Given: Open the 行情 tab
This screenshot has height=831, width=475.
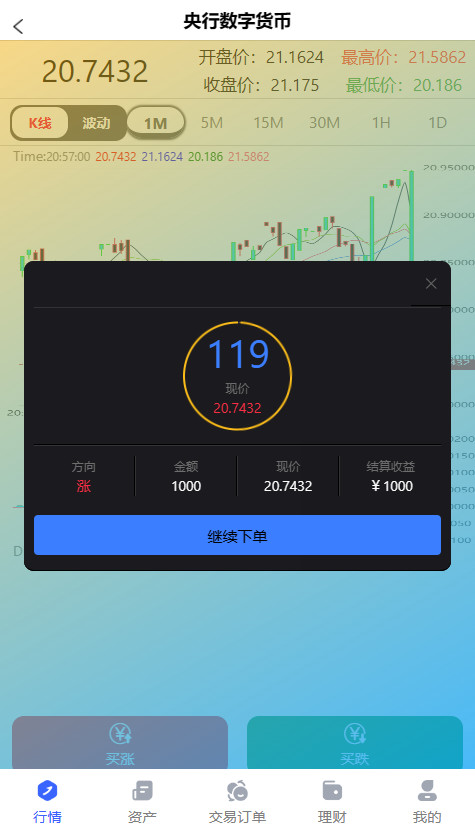Looking at the screenshot, I should (x=48, y=801).
